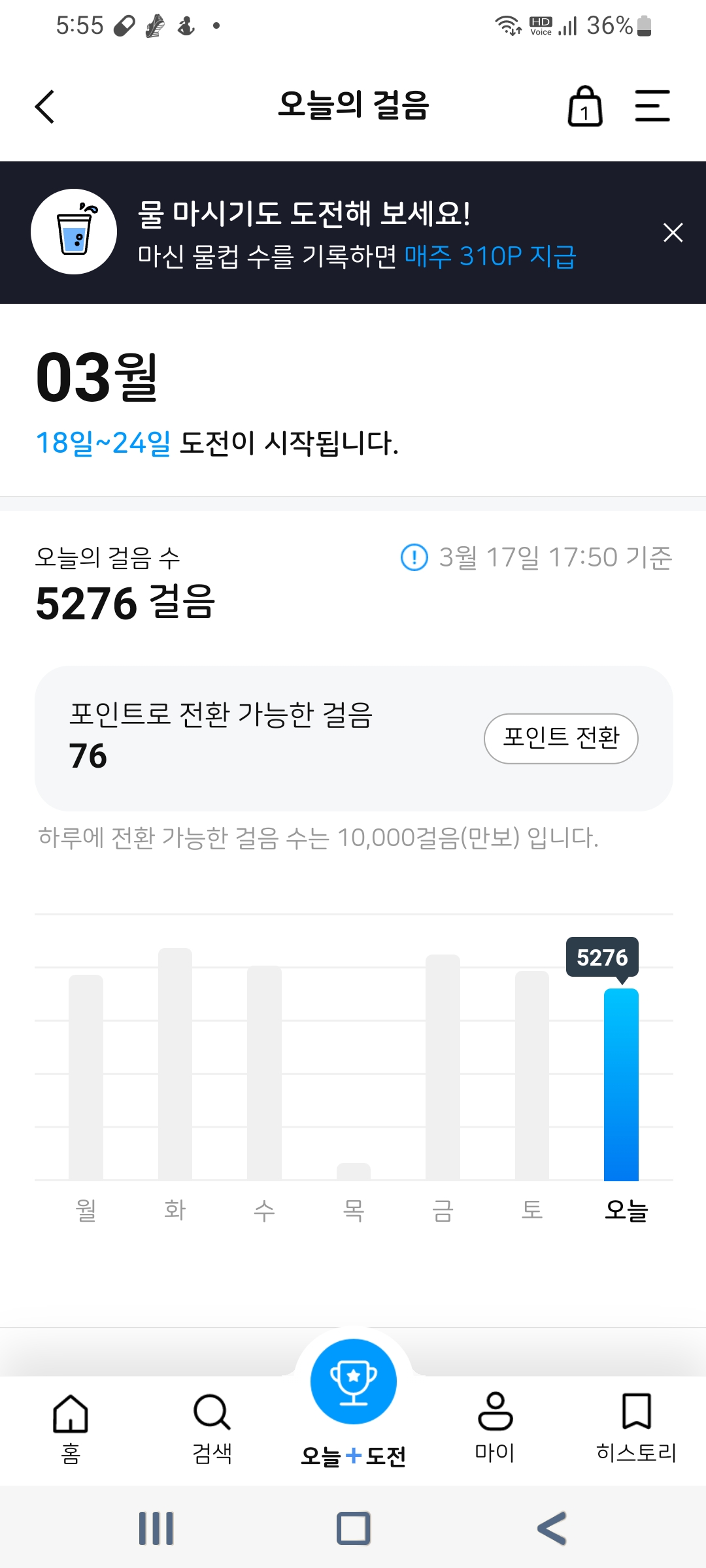Open the shopping bag with 1 item
The width and height of the screenshot is (706, 1568).
(584, 106)
